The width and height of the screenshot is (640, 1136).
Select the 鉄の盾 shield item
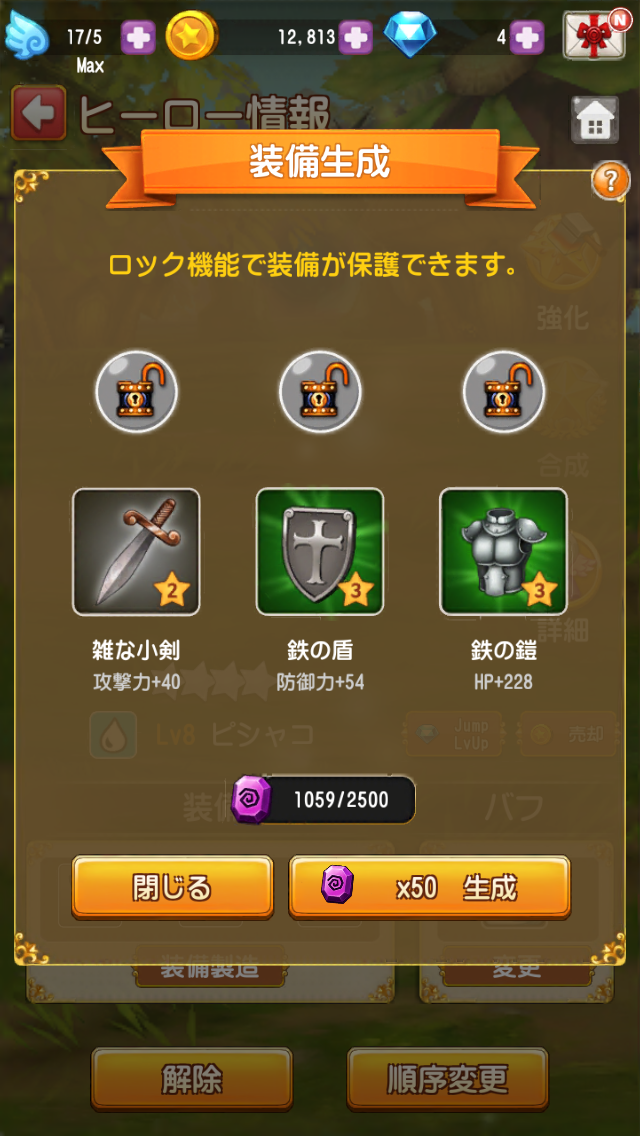(x=320, y=551)
